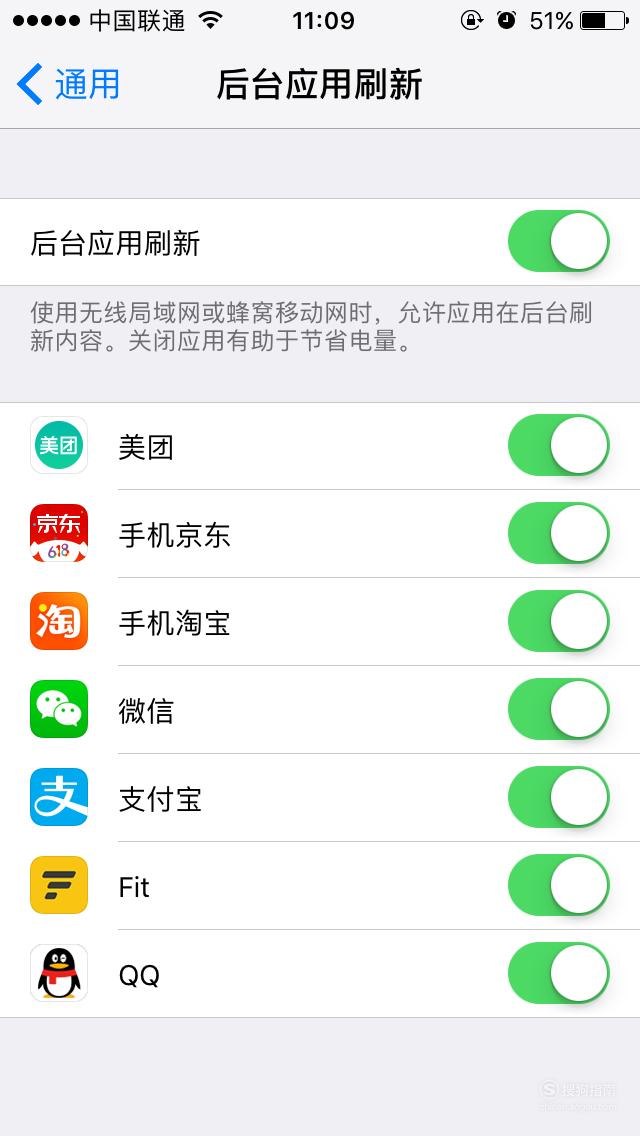Image resolution: width=640 pixels, height=1136 pixels.
Task: Disable background refresh for 美团
Action: point(559,445)
